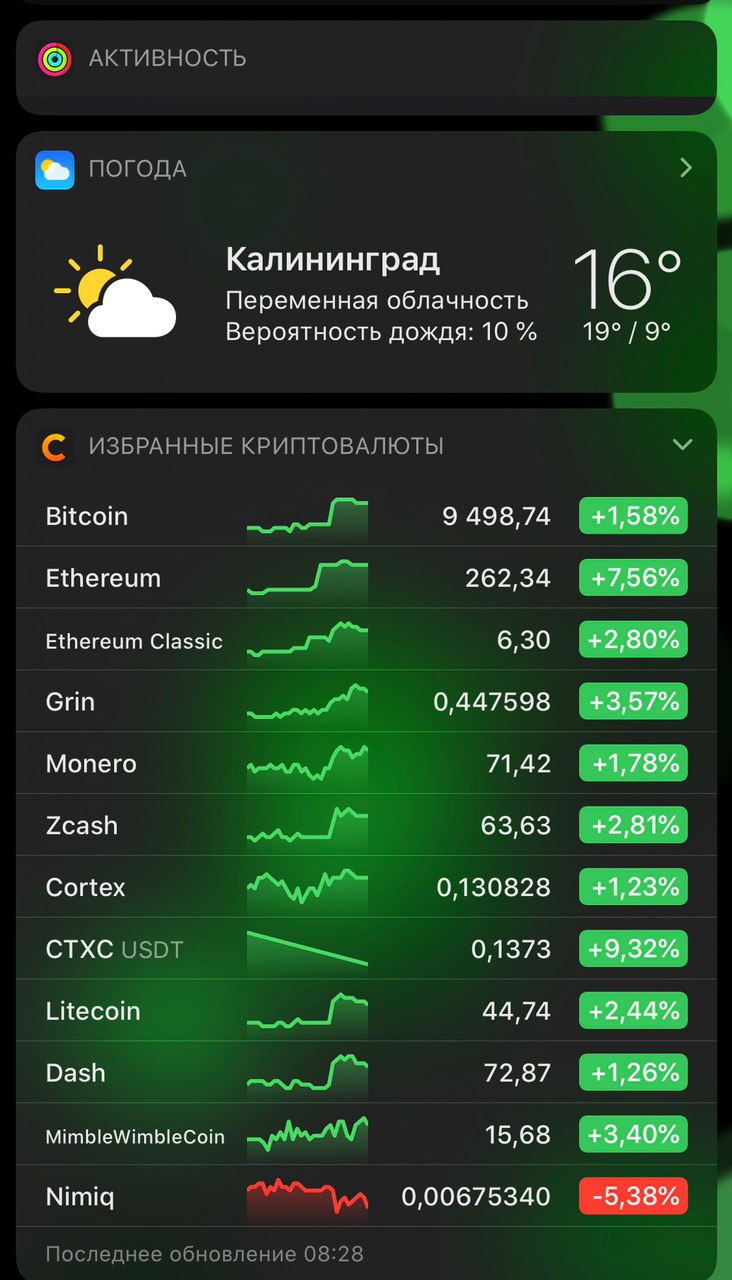Tap the Monero row
This screenshot has height=1280, width=732.
point(366,764)
